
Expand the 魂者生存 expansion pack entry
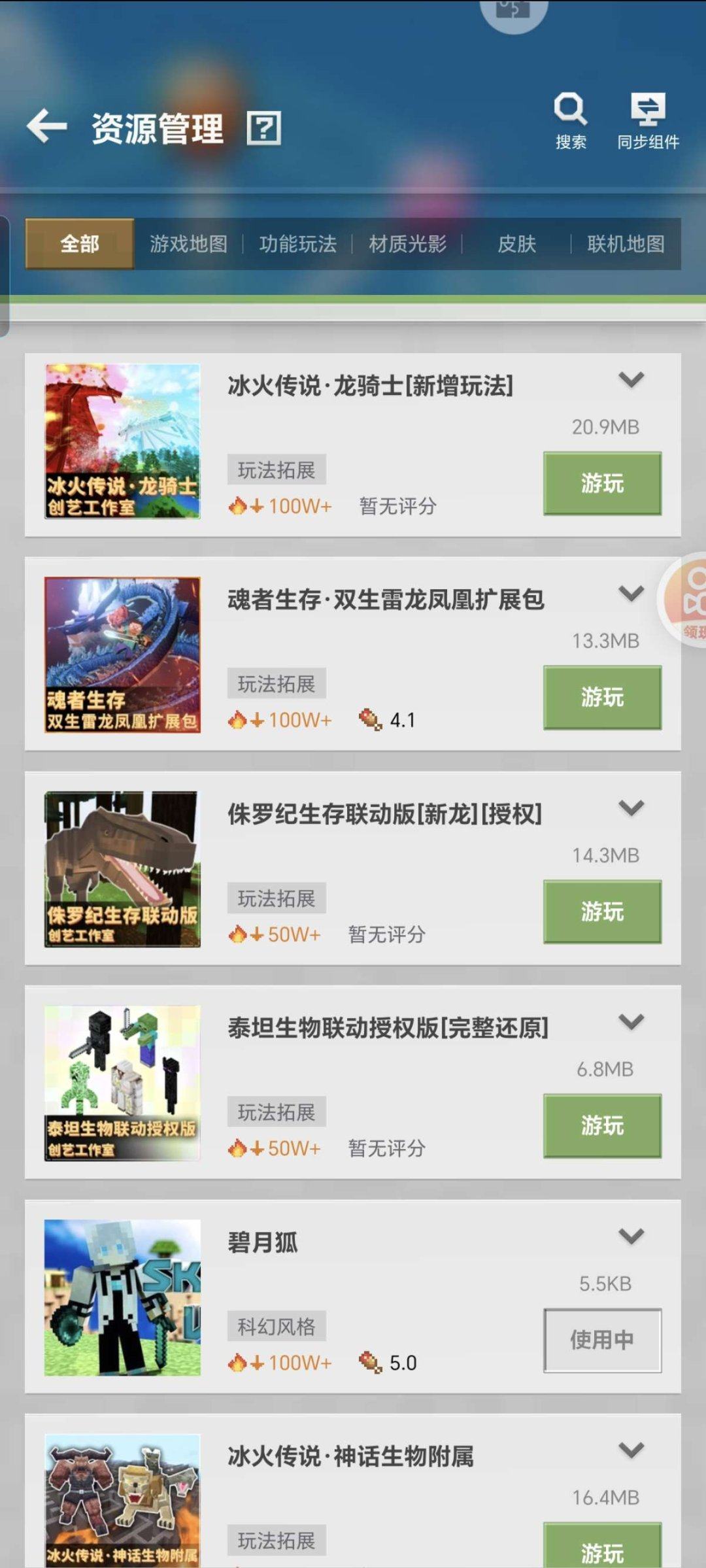630,593
